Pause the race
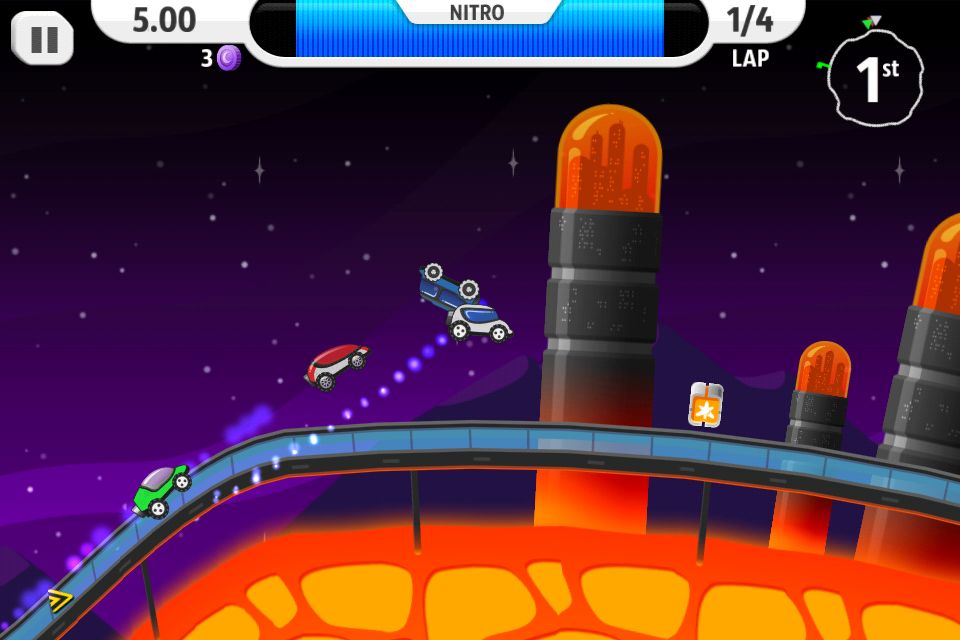 click(x=43, y=39)
